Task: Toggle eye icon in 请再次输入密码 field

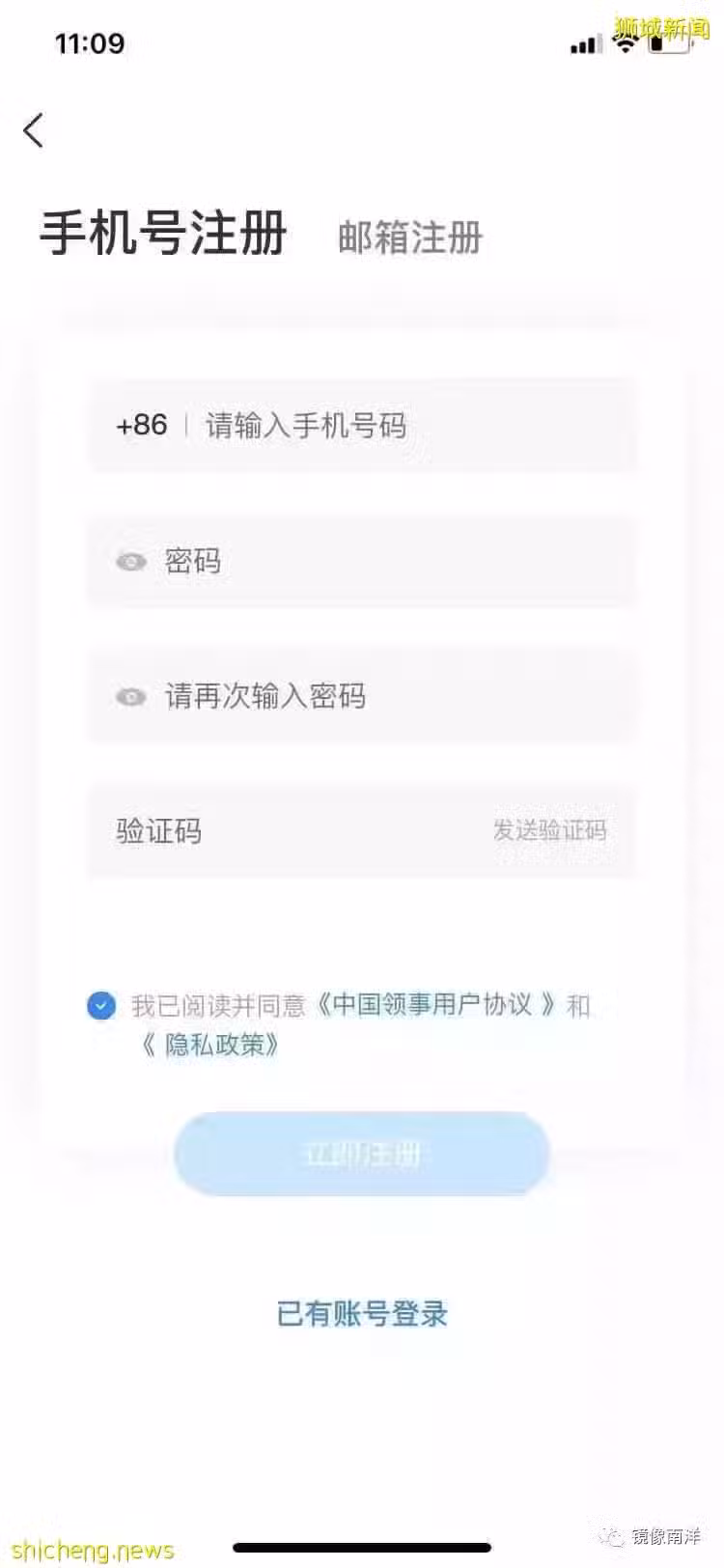Action: 131,697
